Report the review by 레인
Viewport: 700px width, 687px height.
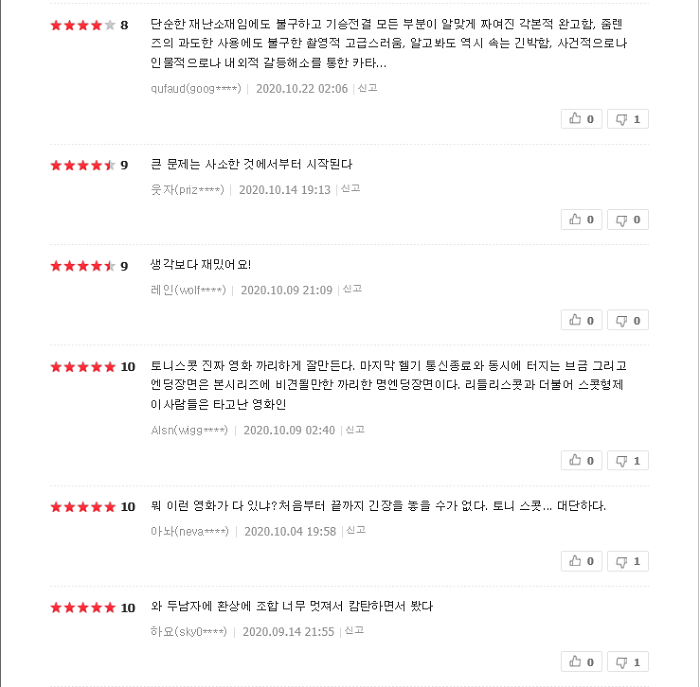352,290
